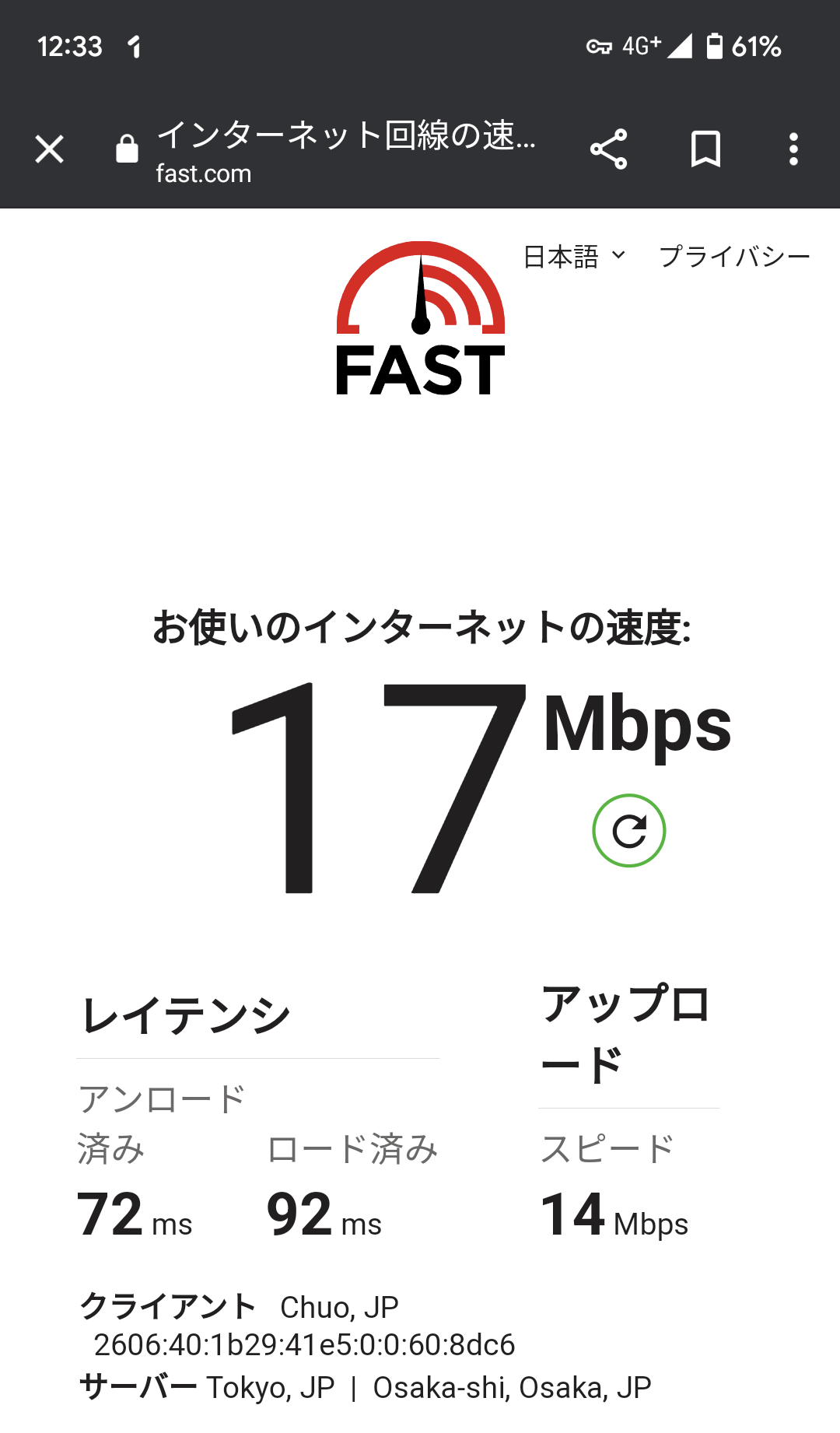Screen dimensions: 840x1433
Task: Bookmark this page
Action: [x=705, y=149]
